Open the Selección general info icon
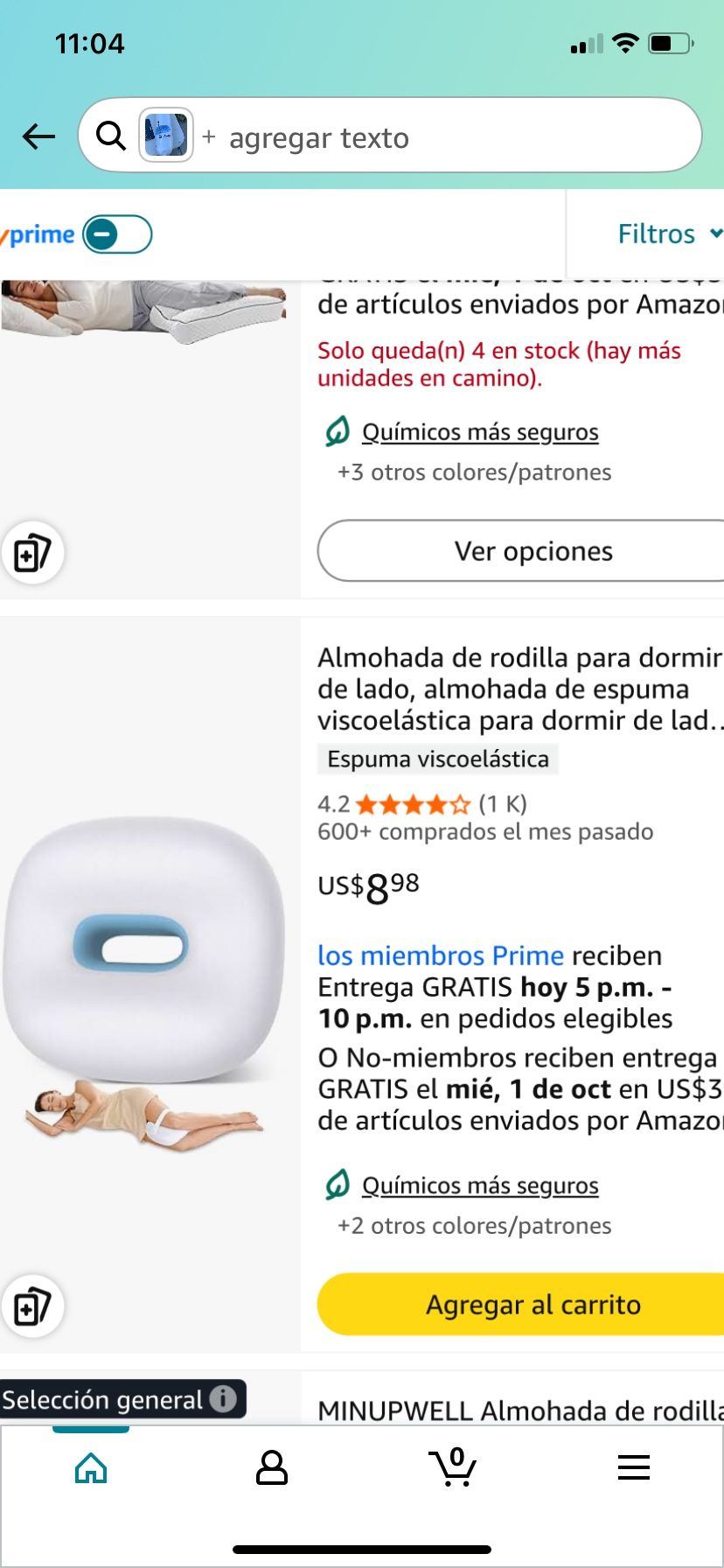The width and height of the screenshot is (724, 1568). coord(223,1399)
